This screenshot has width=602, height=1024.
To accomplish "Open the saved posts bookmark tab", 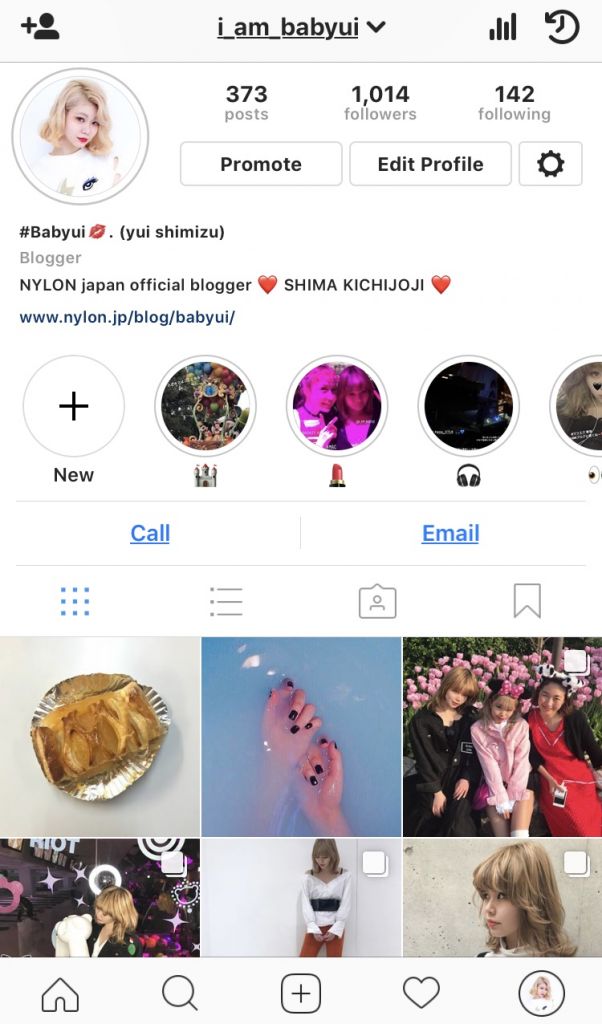I will click(x=527, y=601).
